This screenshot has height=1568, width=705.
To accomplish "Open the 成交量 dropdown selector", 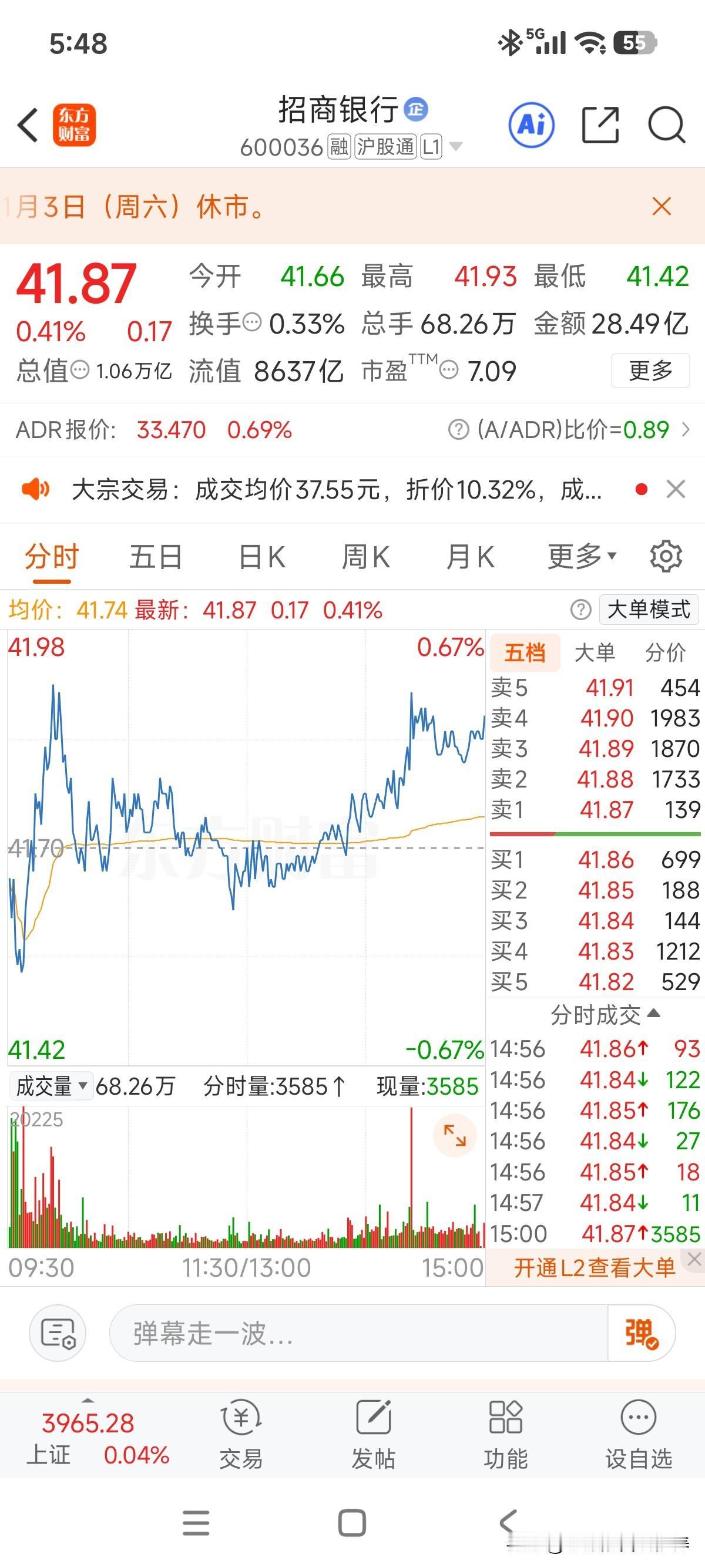I will pyautogui.click(x=51, y=1086).
